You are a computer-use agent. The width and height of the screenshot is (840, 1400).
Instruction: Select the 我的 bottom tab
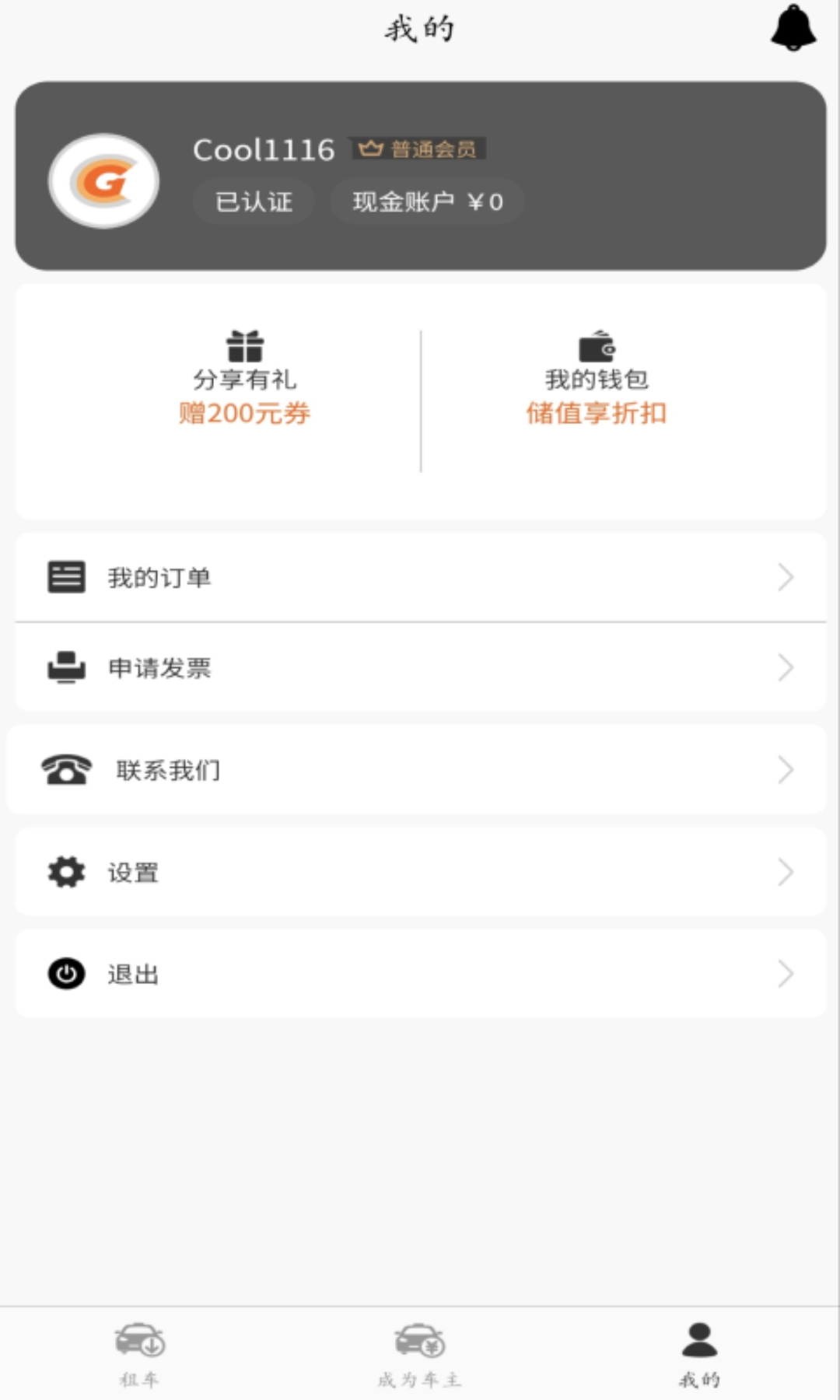click(x=699, y=1354)
